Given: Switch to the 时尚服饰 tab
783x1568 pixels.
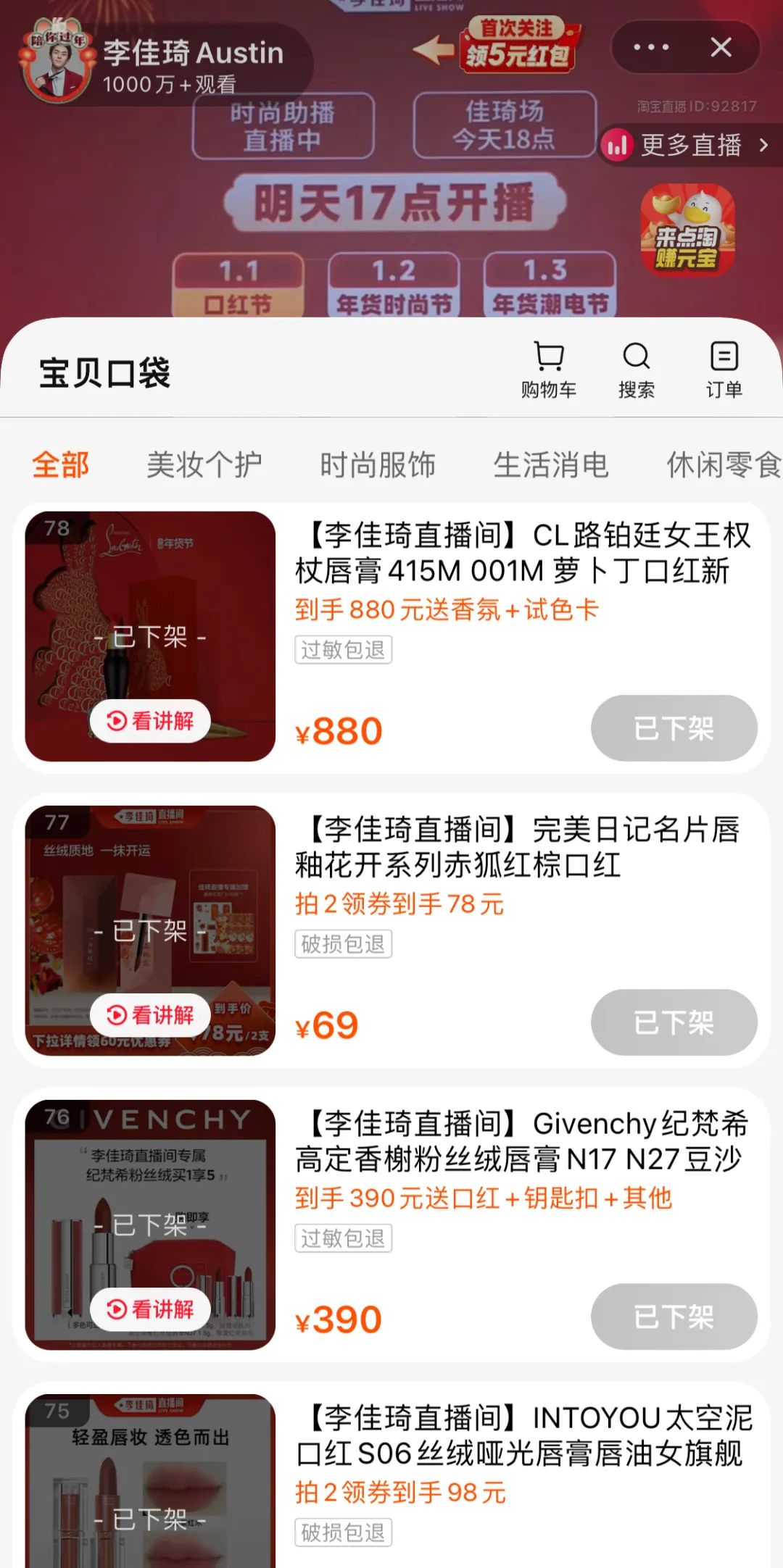Looking at the screenshot, I should tap(378, 464).
